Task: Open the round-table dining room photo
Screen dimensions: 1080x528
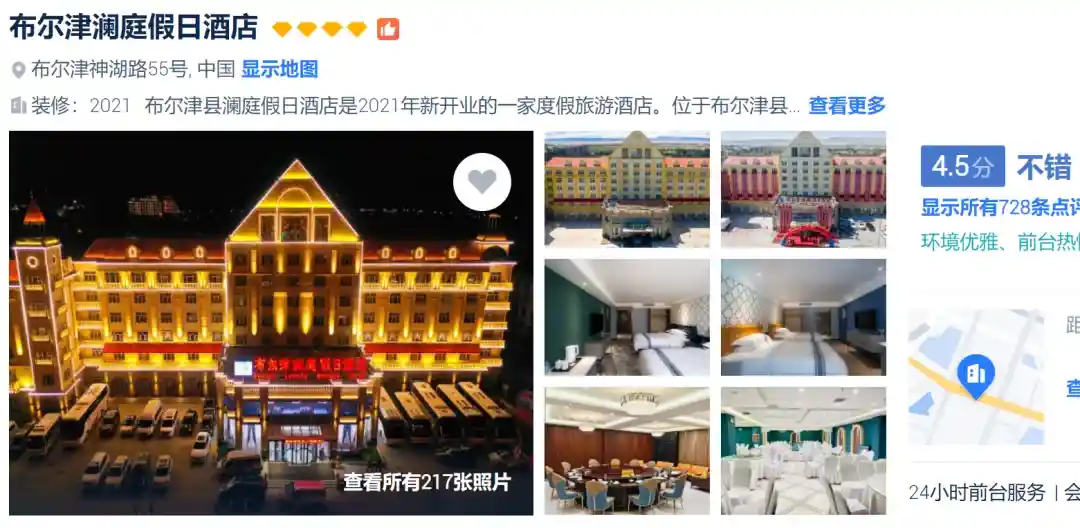Action: pos(627,450)
